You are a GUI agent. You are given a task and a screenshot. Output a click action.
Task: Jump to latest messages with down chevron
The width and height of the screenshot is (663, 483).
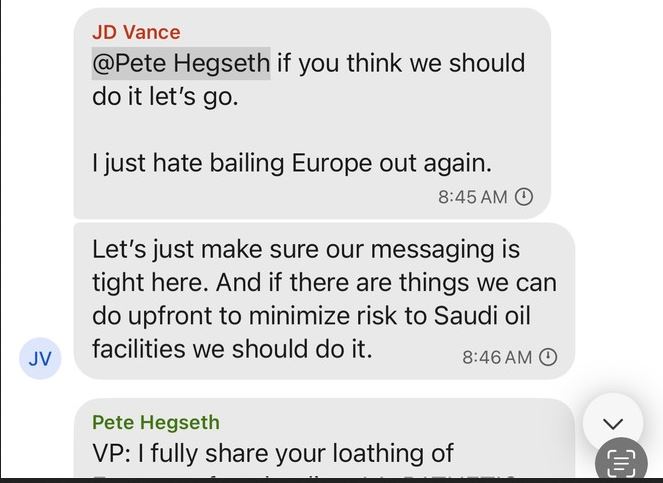tap(613, 424)
